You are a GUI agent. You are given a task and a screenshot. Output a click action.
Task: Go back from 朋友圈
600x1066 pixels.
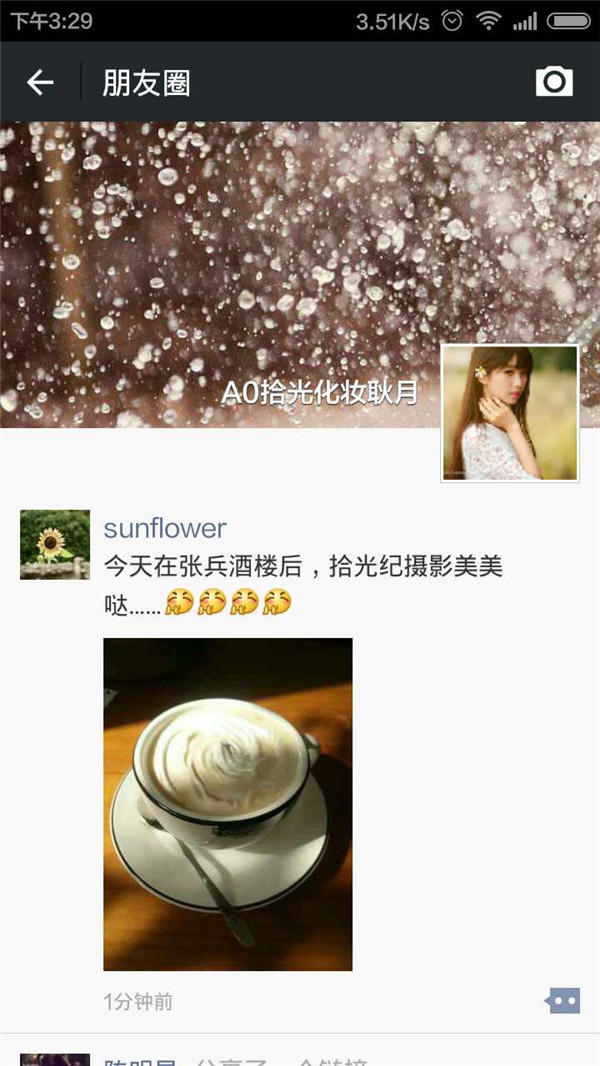click(x=40, y=83)
